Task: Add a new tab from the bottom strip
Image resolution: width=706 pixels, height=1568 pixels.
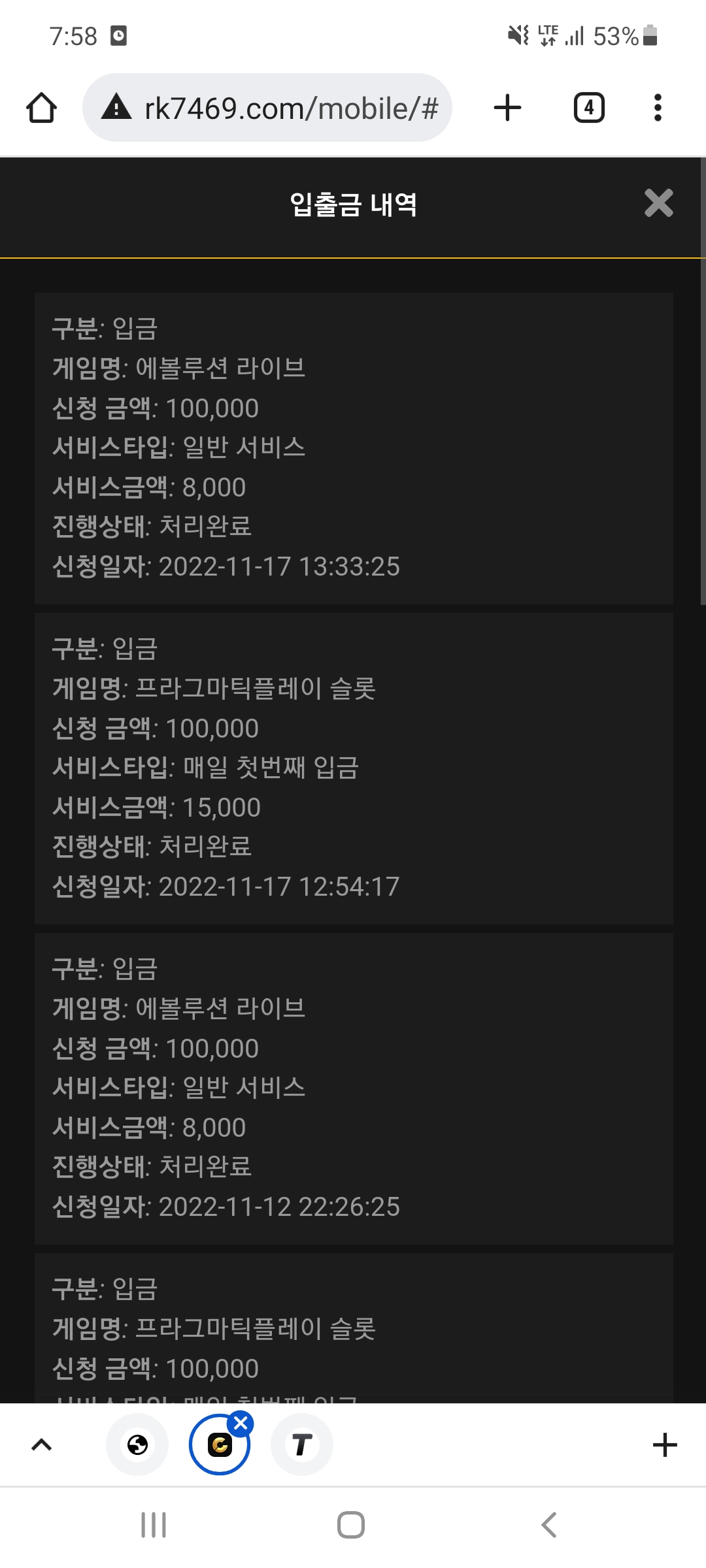Action: click(664, 1445)
